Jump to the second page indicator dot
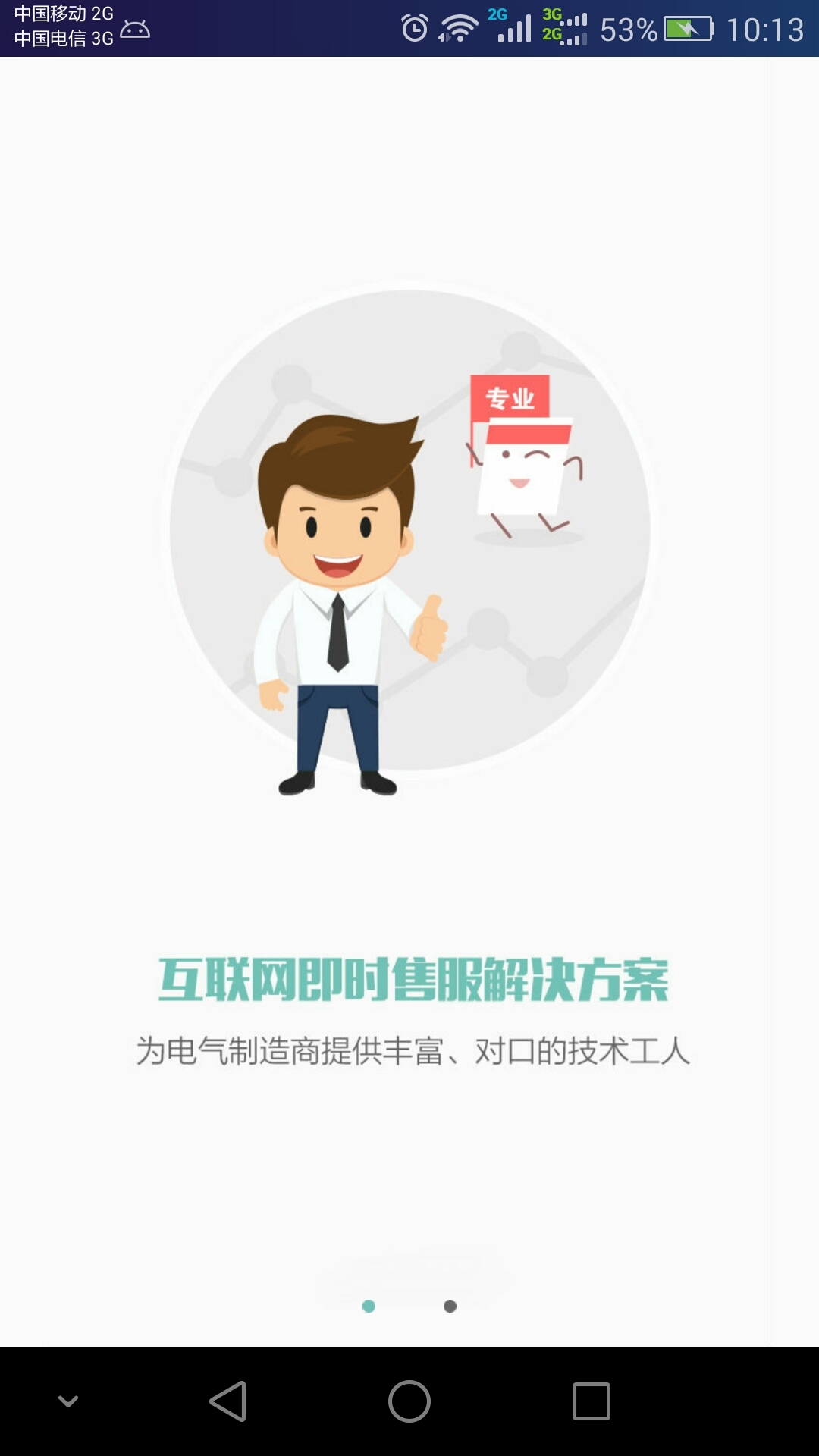819x1456 pixels. pos(450,1306)
